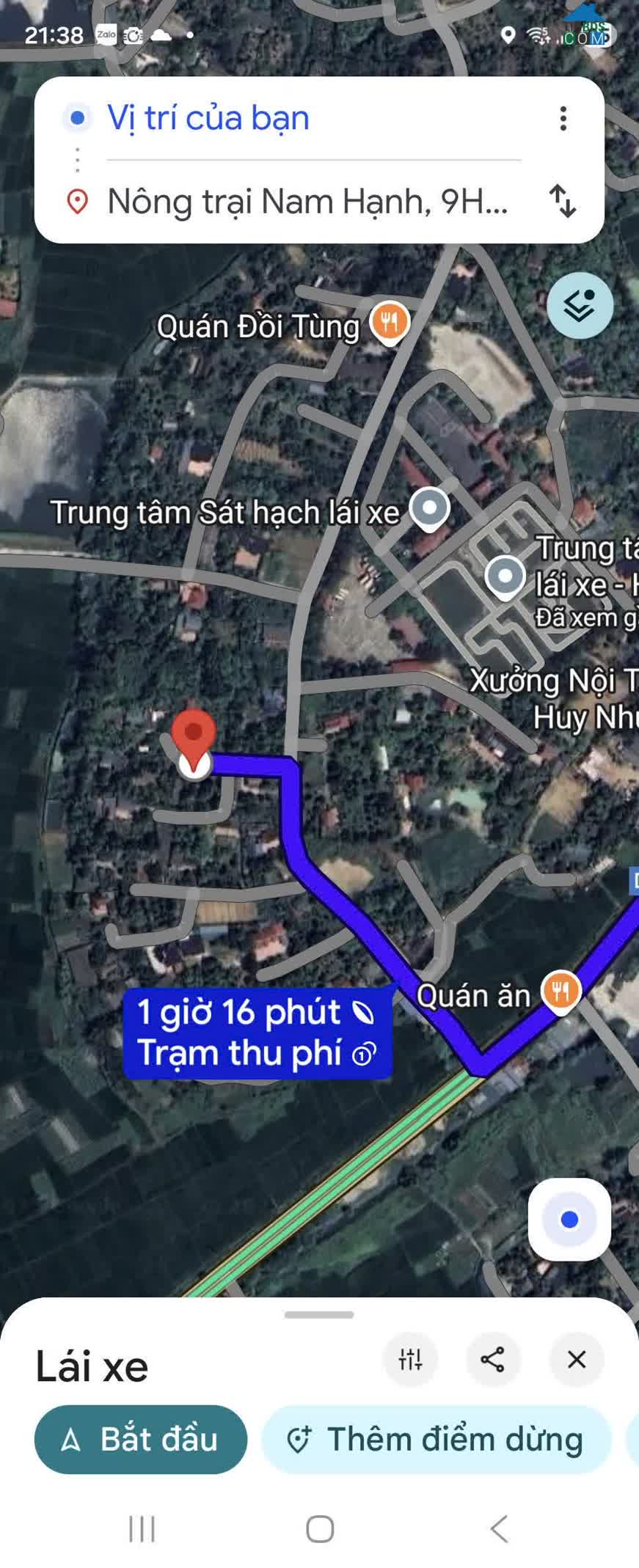Open the route overflow menu
The width and height of the screenshot is (639, 1568).
point(563,118)
